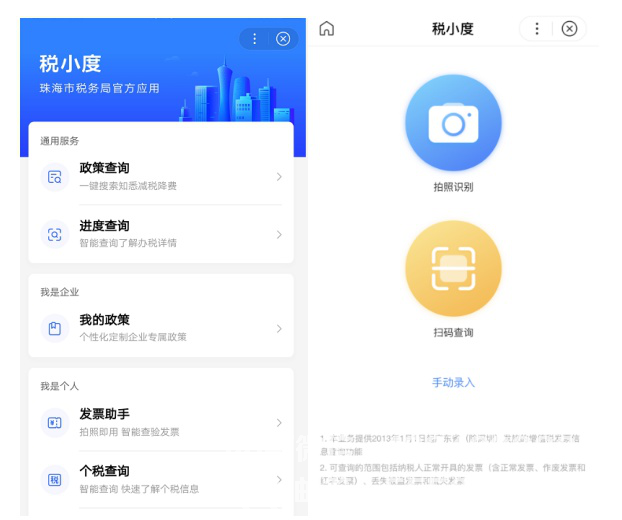
Task: Close mini program from the blue header
Action: [283, 39]
